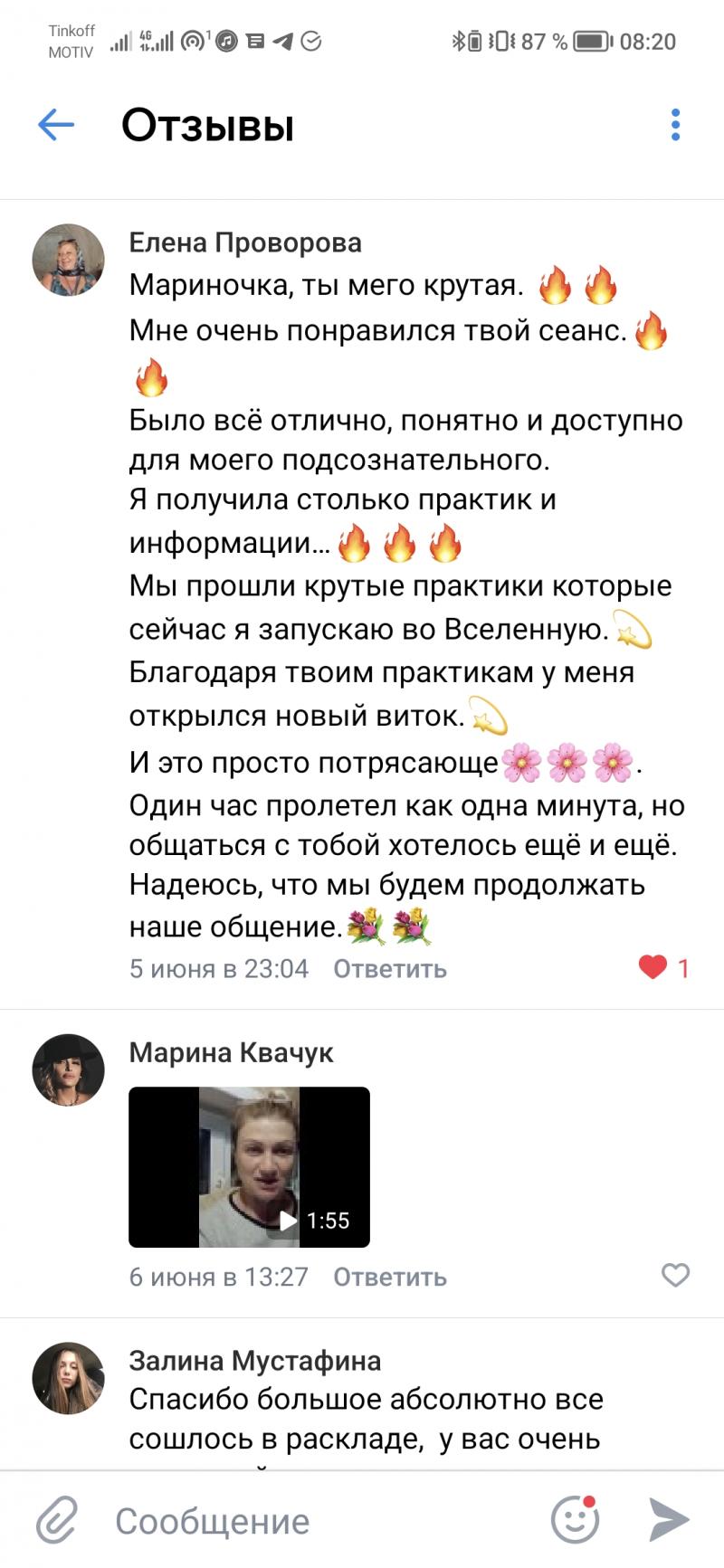Focus the Сообщение text field
The width and height of the screenshot is (724, 1568).
click(x=317, y=1521)
